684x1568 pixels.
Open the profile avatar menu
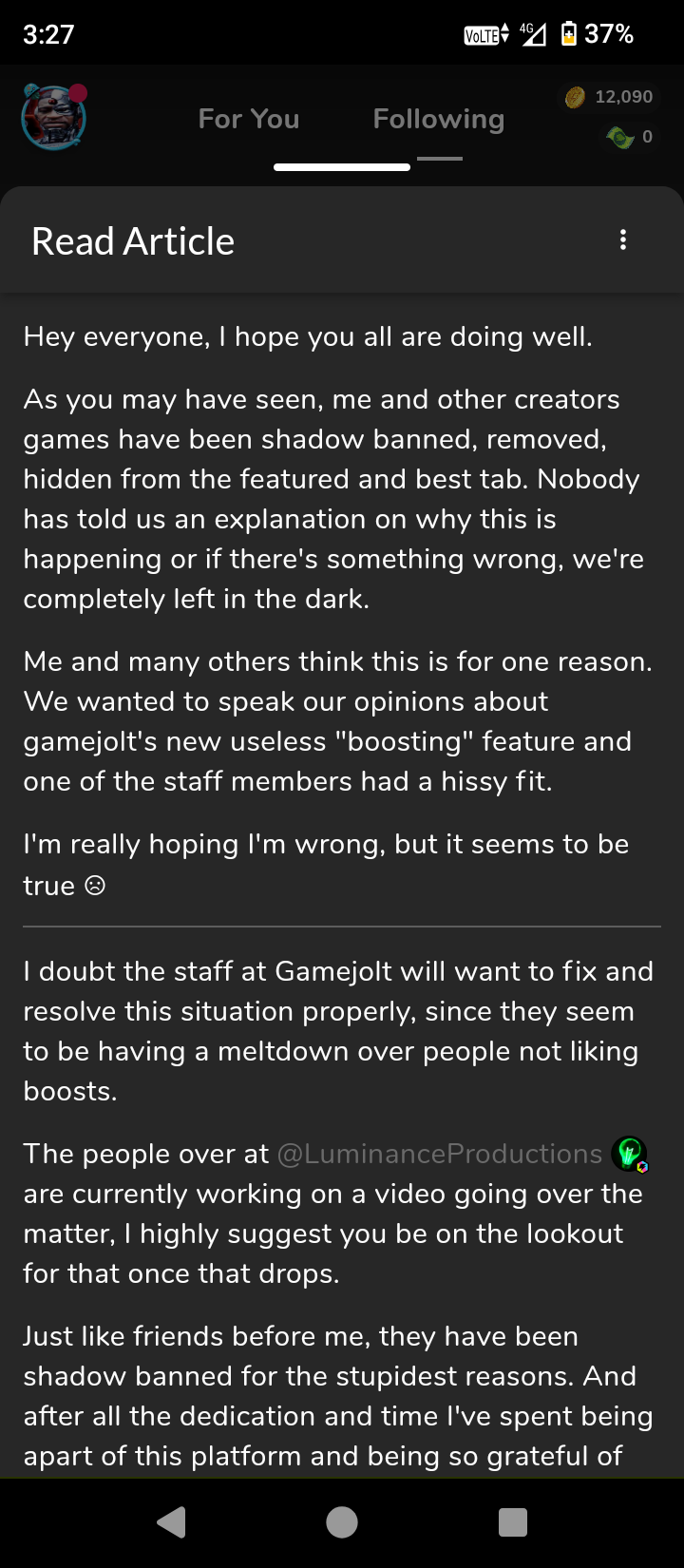(x=54, y=118)
